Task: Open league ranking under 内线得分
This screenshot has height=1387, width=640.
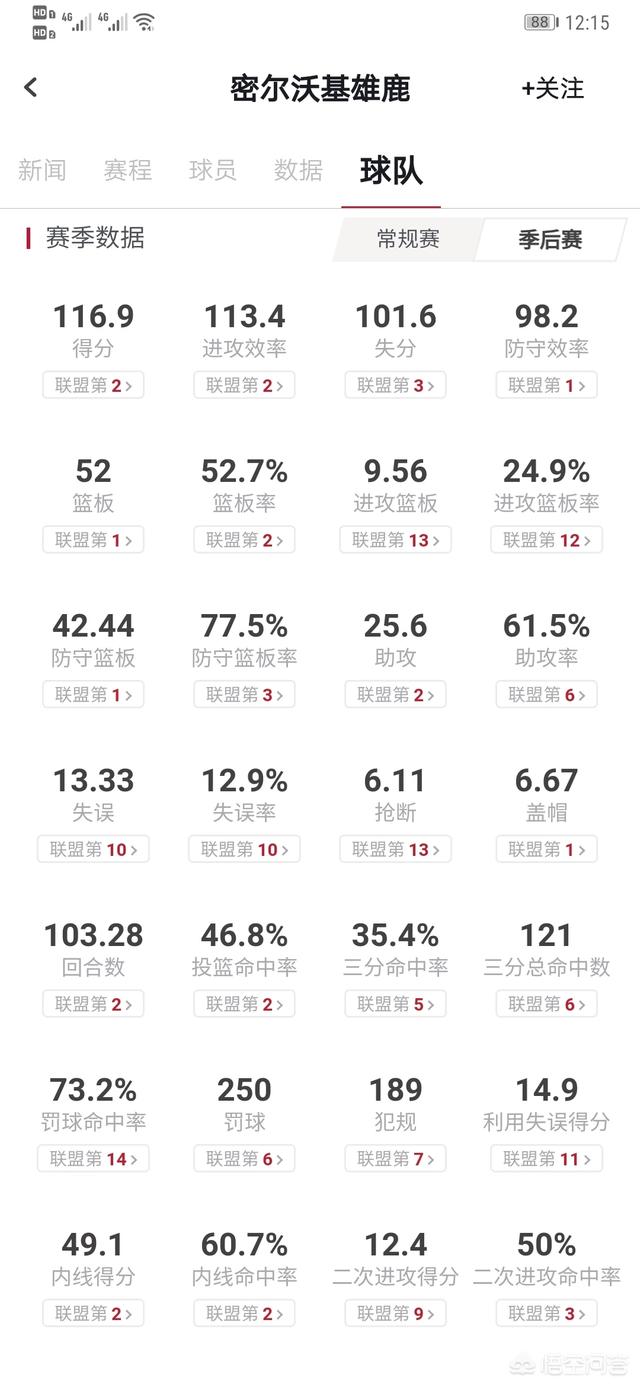Action: (93, 1313)
